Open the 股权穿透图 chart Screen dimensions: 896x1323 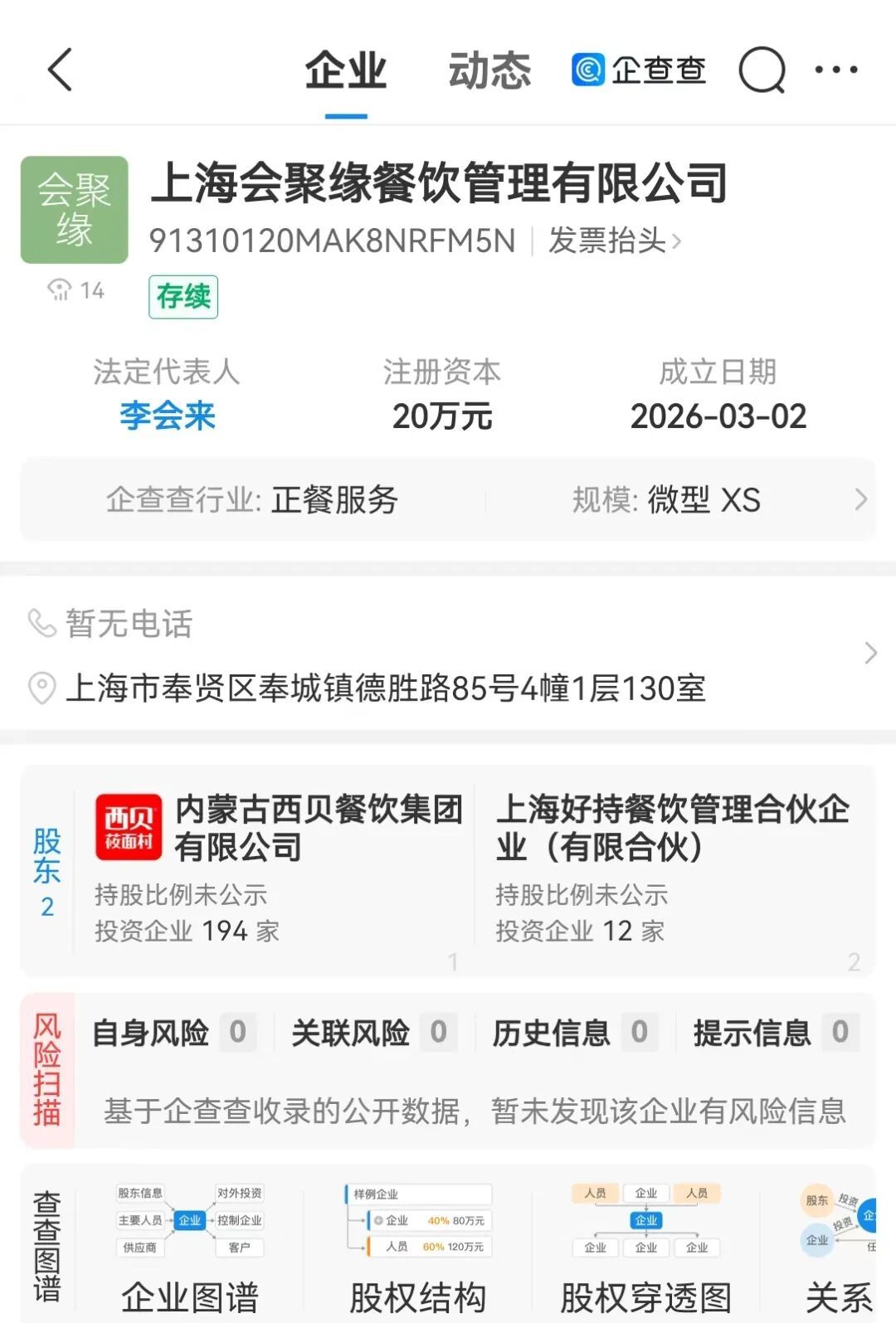pyautogui.click(x=645, y=1244)
